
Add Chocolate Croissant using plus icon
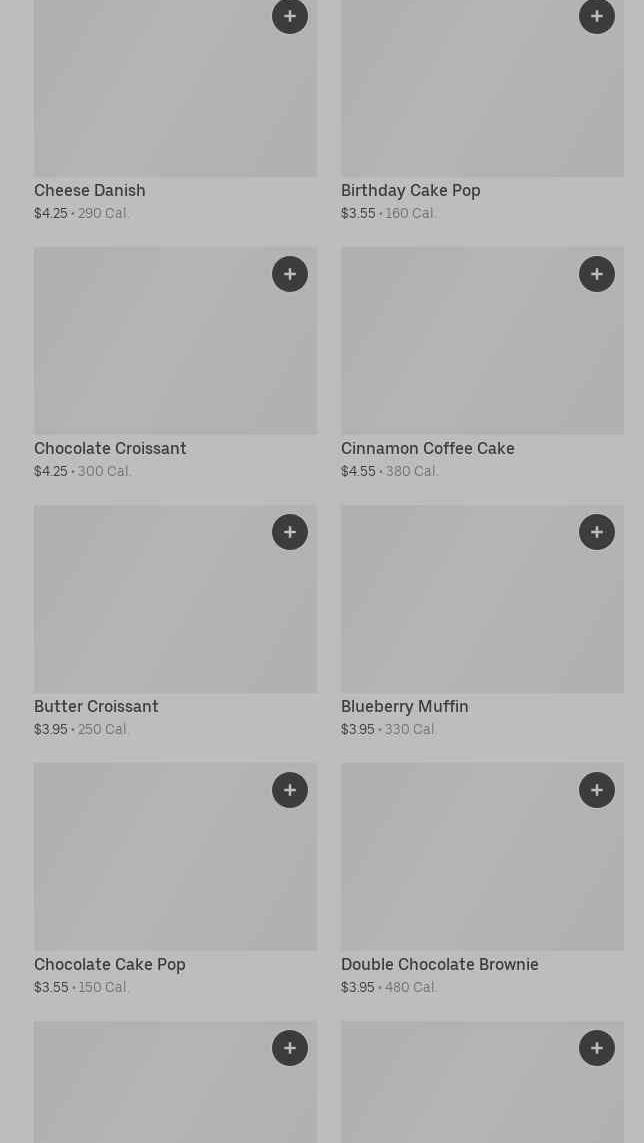[290, 274]
